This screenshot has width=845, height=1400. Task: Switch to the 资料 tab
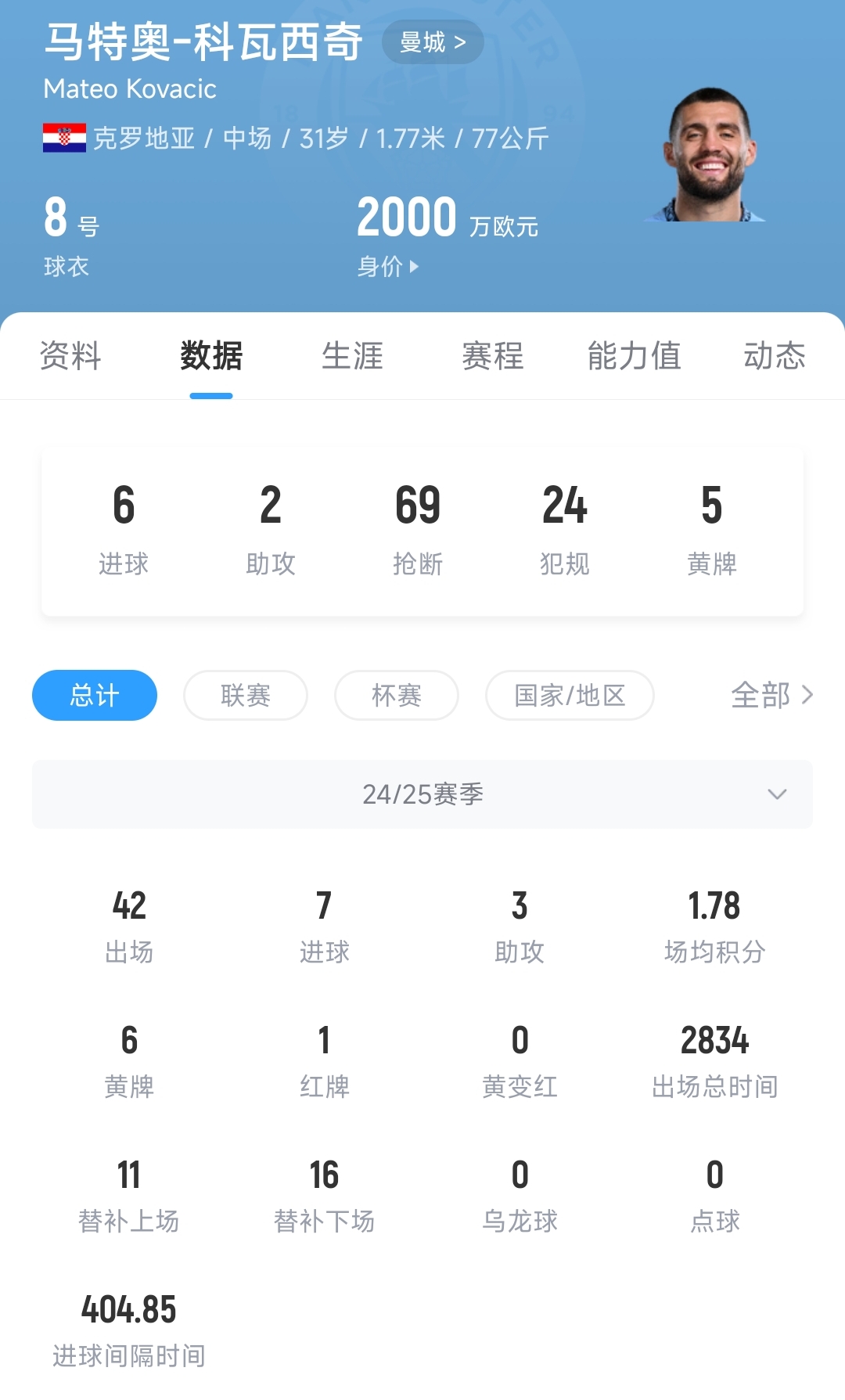[x=70, y=356]
